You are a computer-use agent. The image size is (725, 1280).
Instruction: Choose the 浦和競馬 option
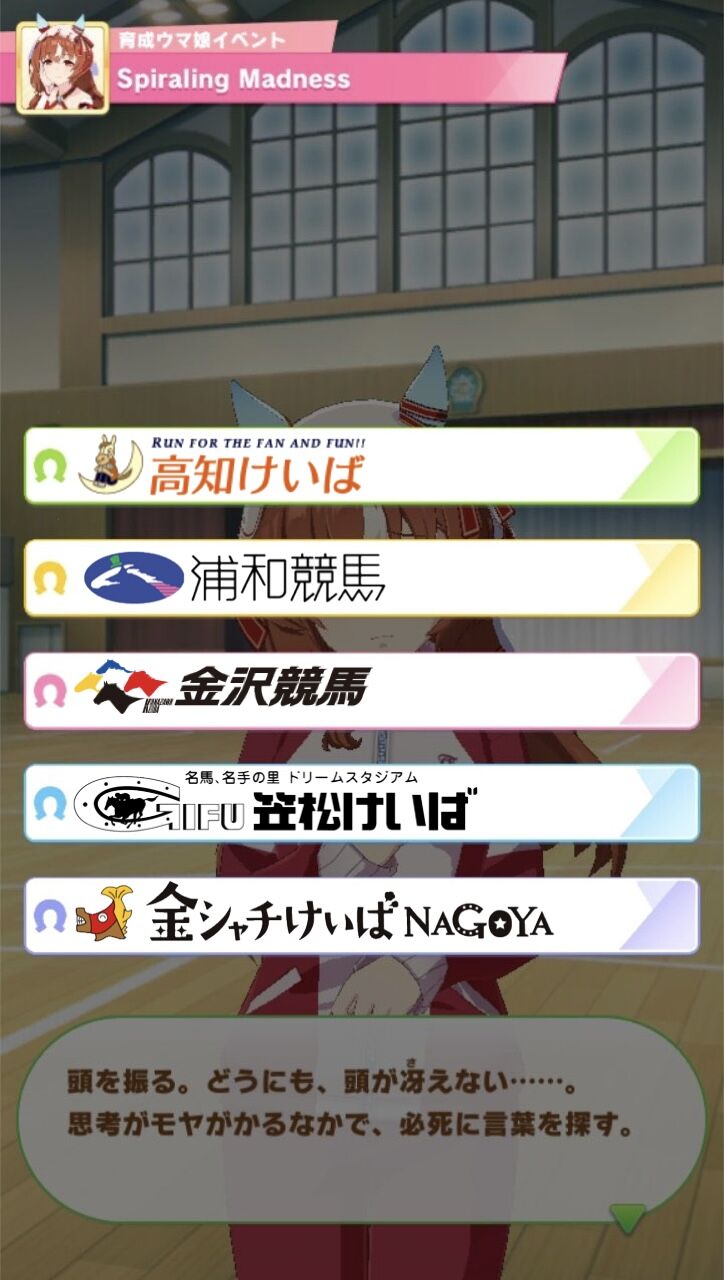(362, 578)
